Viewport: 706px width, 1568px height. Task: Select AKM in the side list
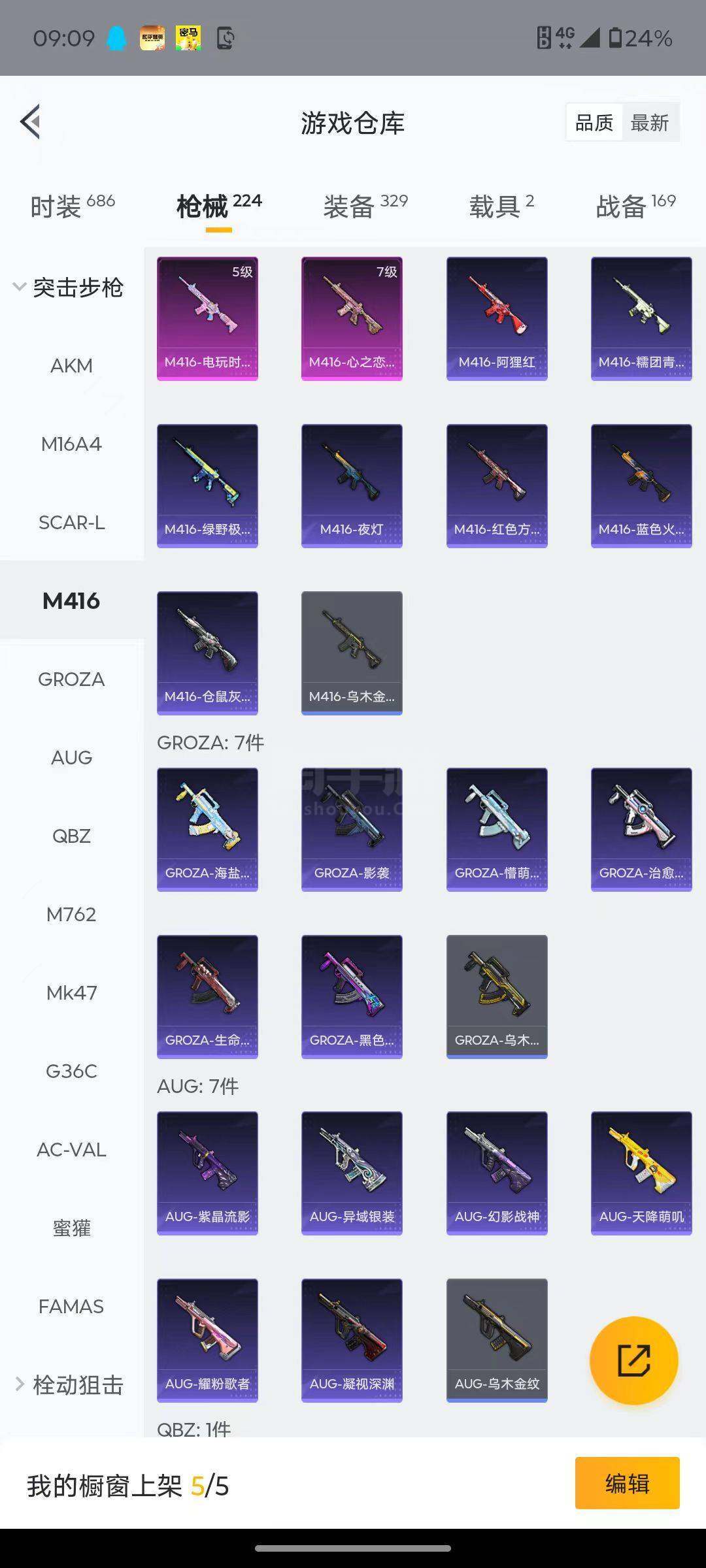71,366
